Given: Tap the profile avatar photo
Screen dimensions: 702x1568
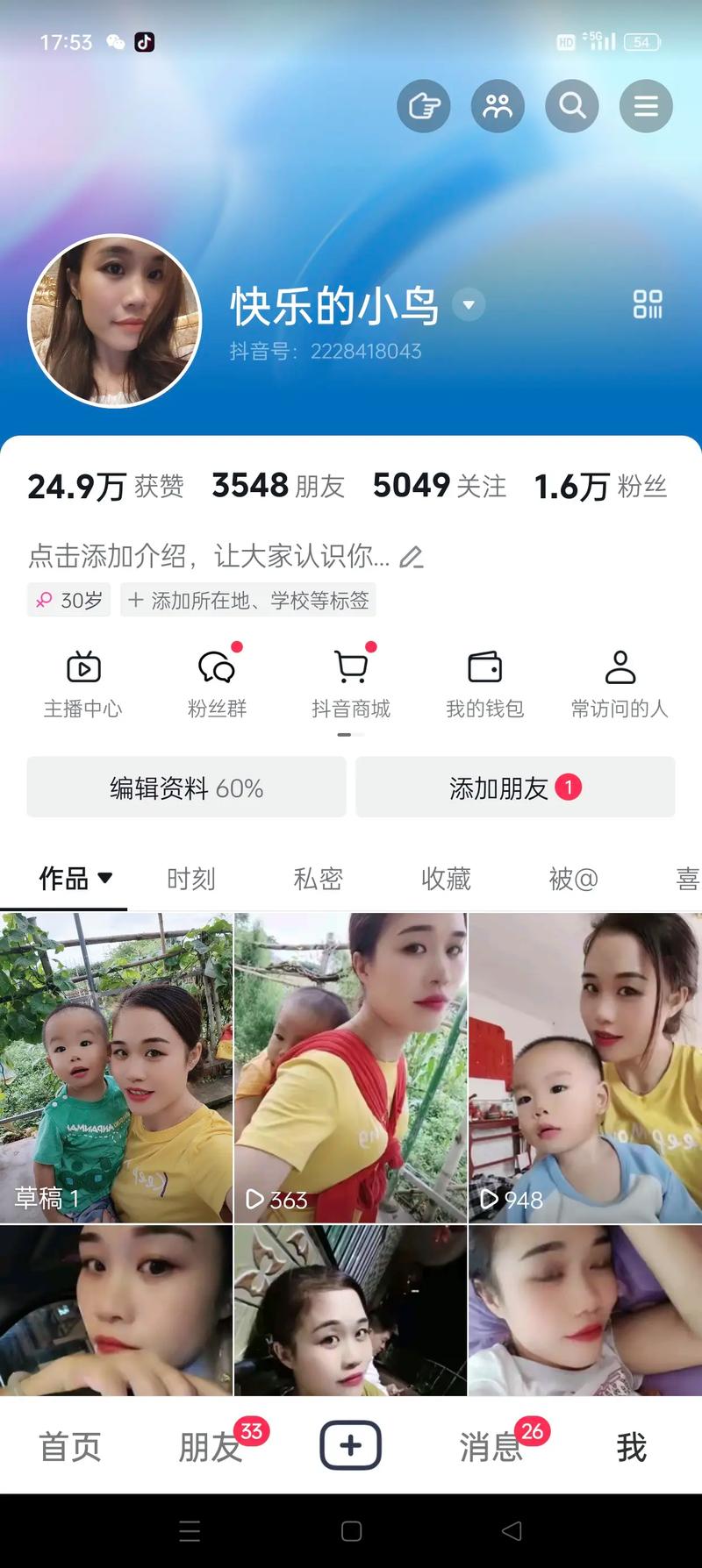Looking at the screenshot, I should [115, 321].
